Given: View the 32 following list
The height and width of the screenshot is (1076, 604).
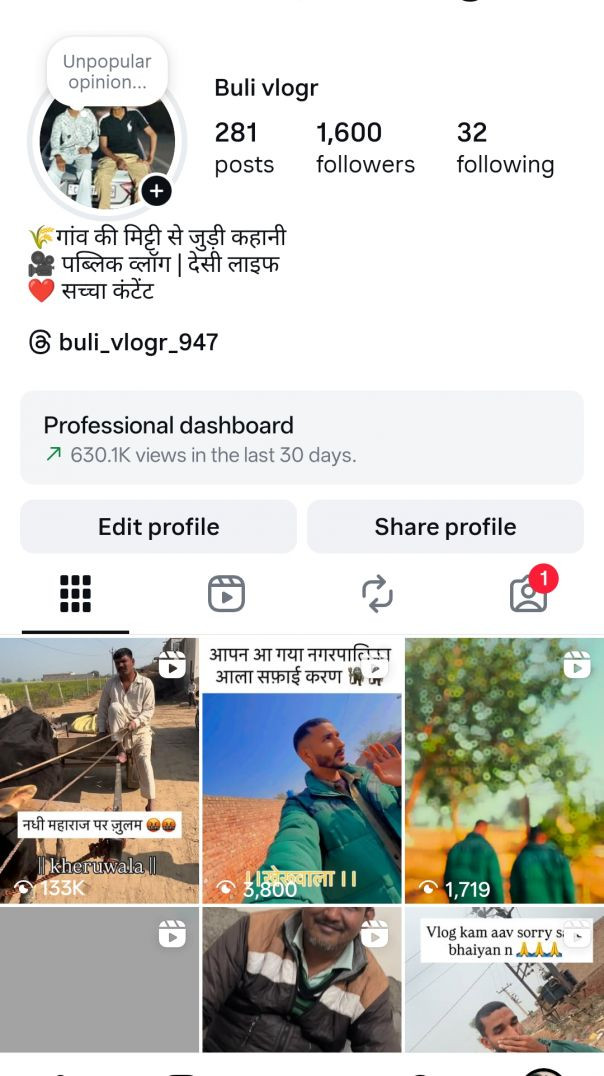Looking at the screenshot, I should click(505, 147).
